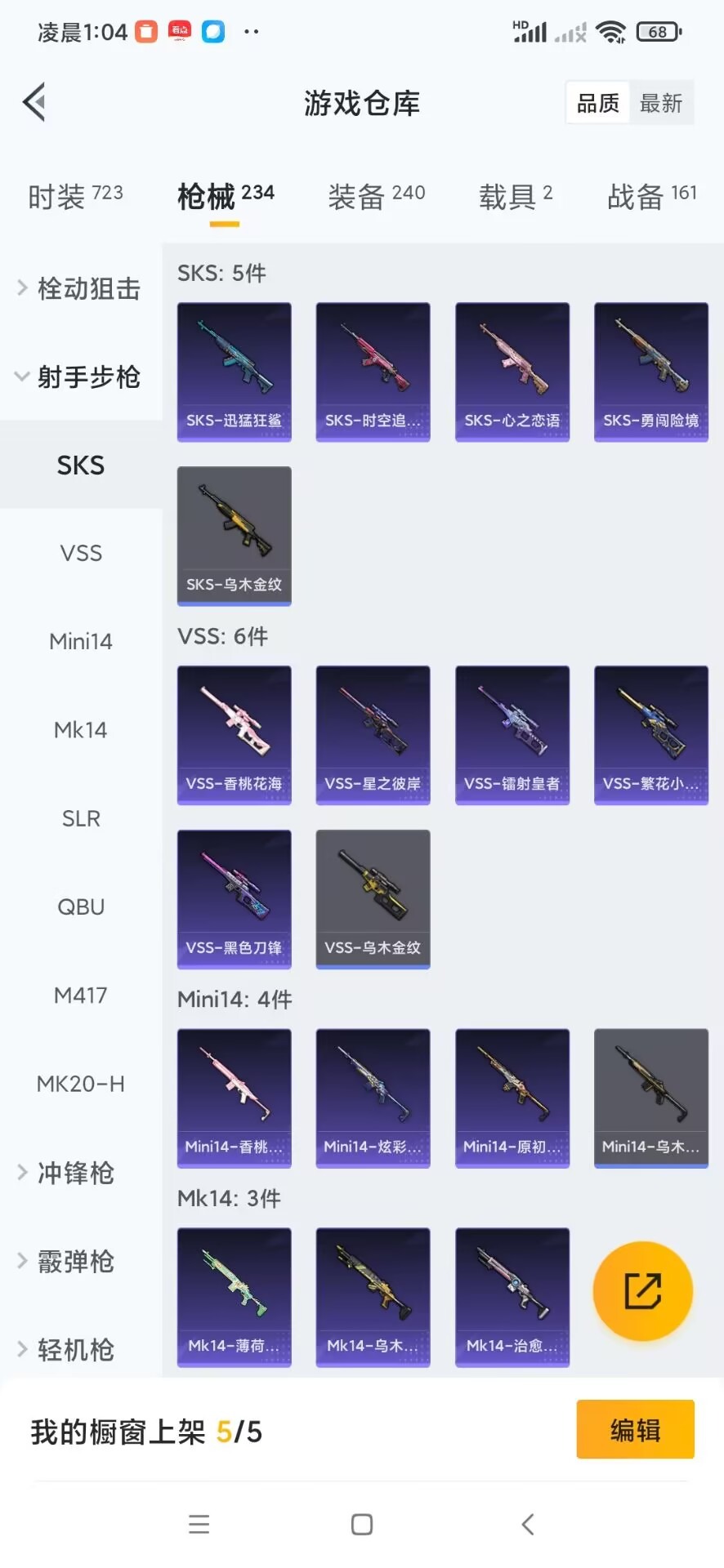Image resolution: width=724 pixels, height=1568 pixels.
Task: Select MK20-H in the sidebar
Action: click(81, 1084)
